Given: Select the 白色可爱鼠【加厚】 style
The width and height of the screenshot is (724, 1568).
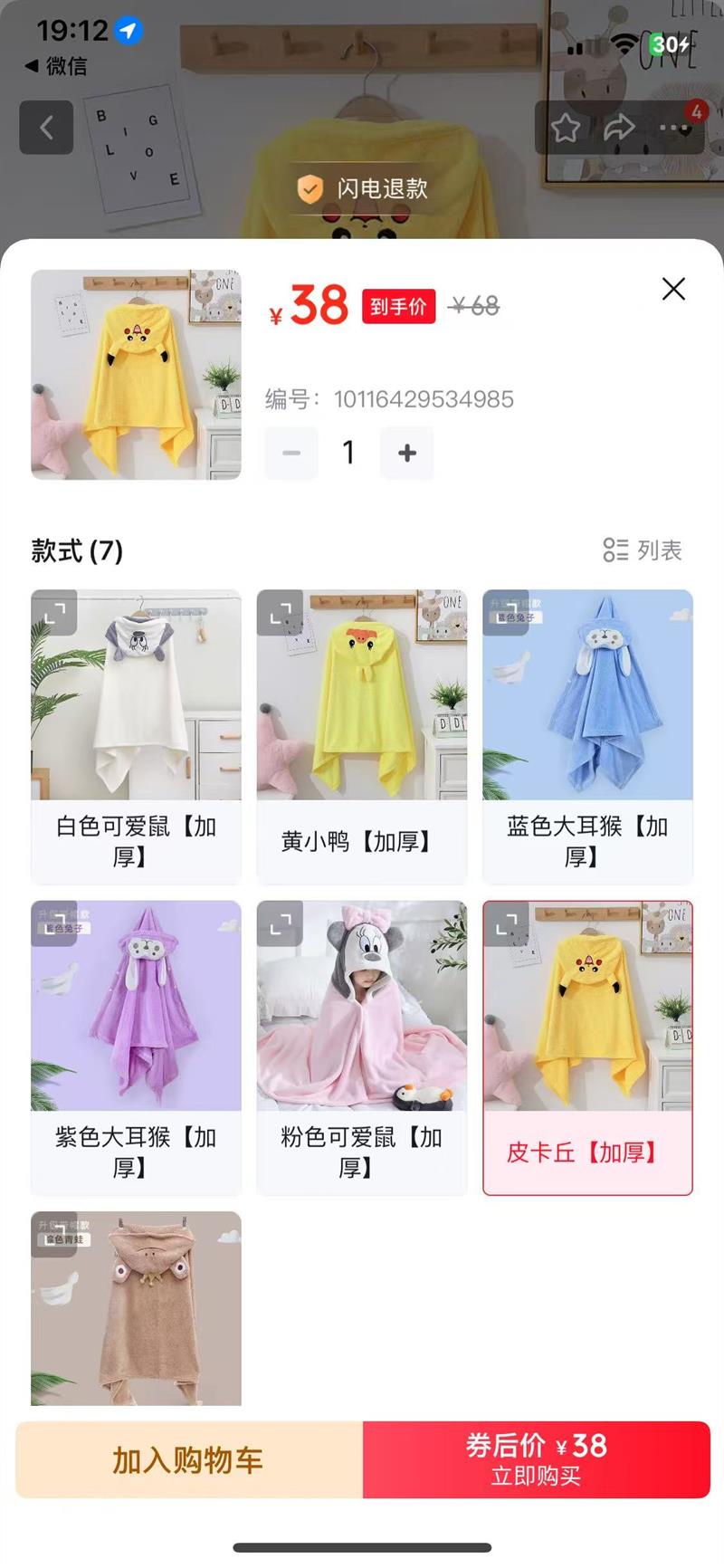Looking at the screenshot, I should 136,738.
